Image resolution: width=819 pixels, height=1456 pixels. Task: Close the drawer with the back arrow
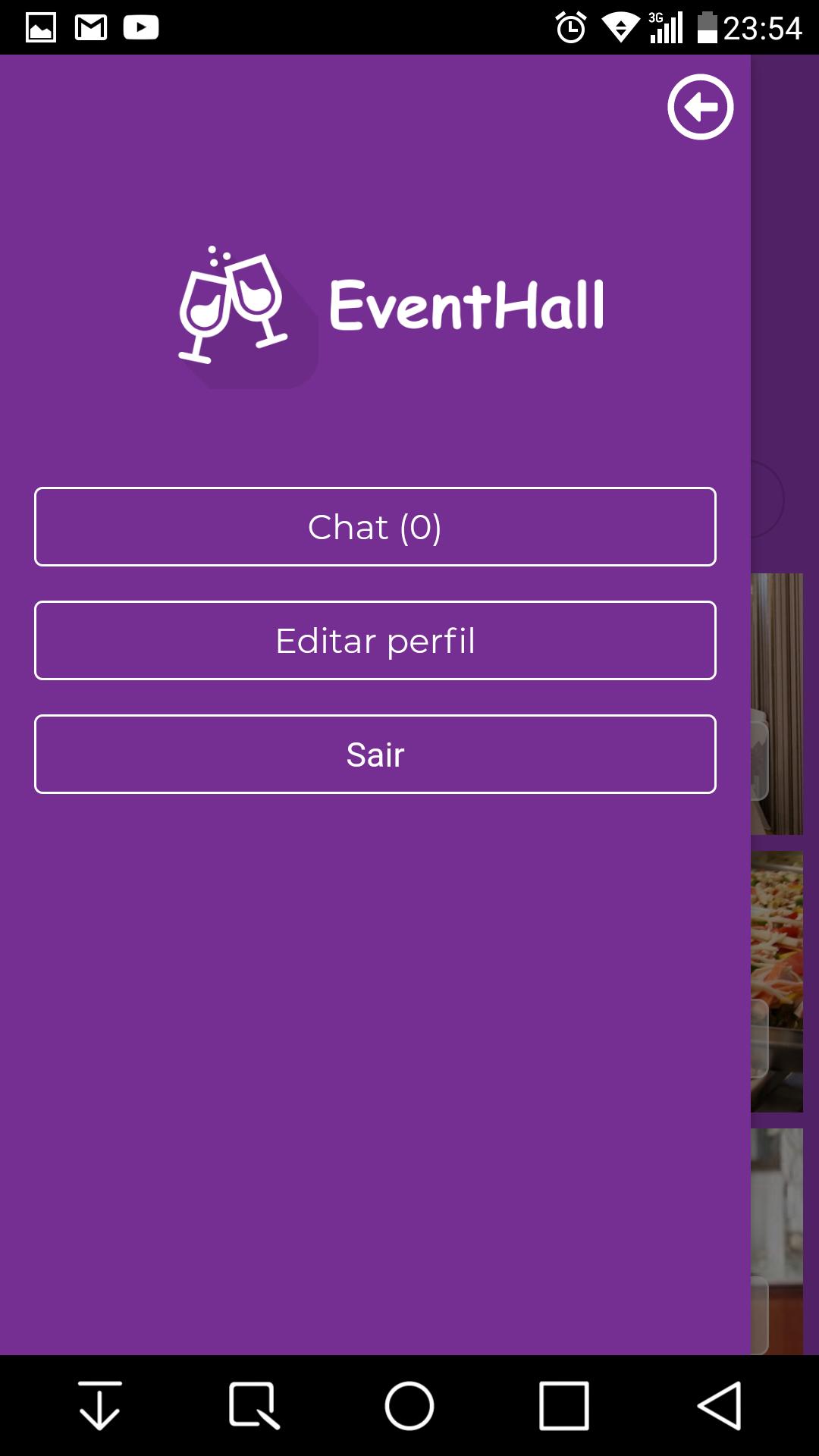(700, 107)
